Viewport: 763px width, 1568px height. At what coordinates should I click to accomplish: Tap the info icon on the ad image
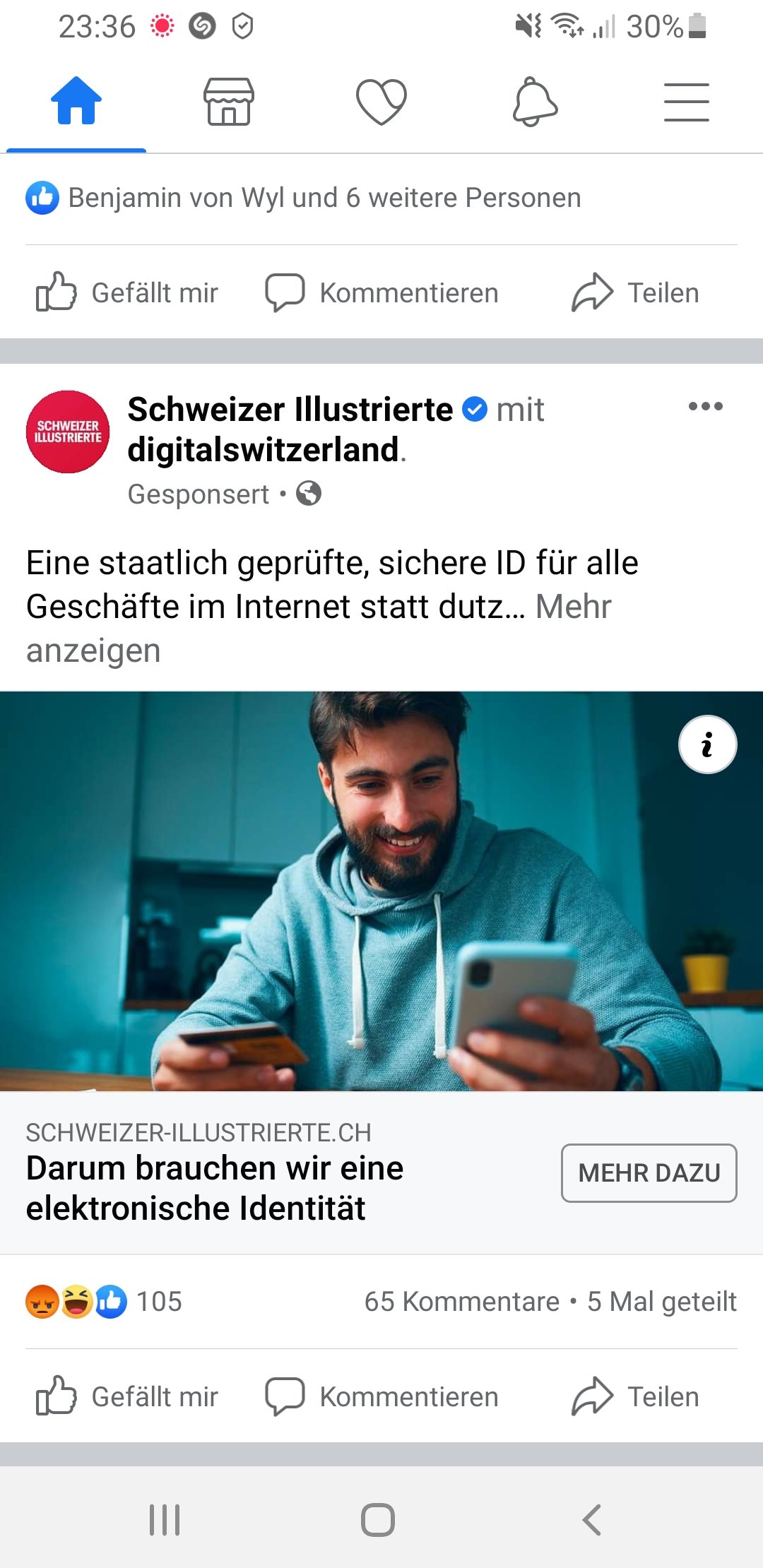click(707, 744)
